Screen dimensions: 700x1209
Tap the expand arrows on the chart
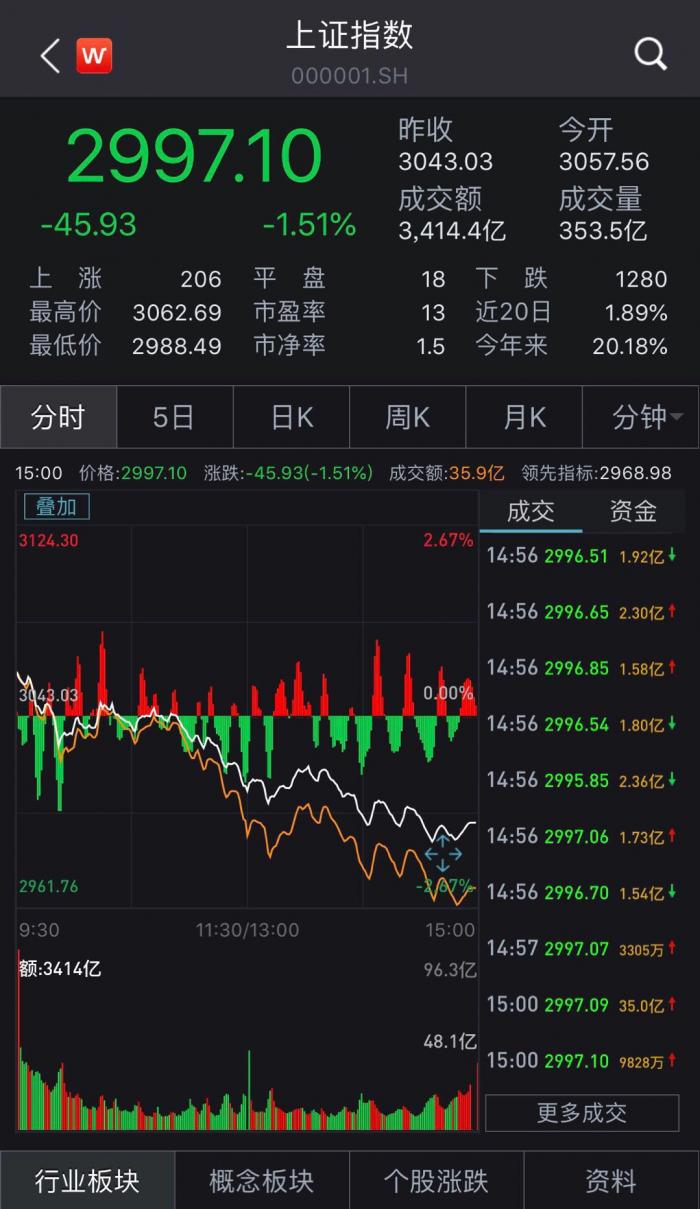point(443,854)
